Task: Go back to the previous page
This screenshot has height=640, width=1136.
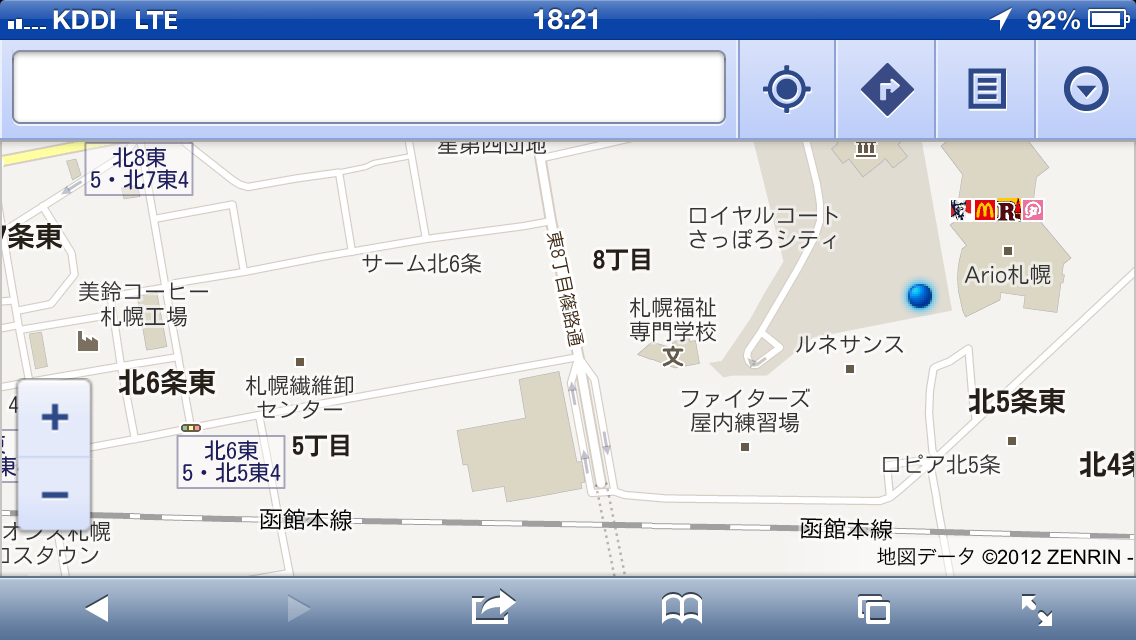Action: 96,608
